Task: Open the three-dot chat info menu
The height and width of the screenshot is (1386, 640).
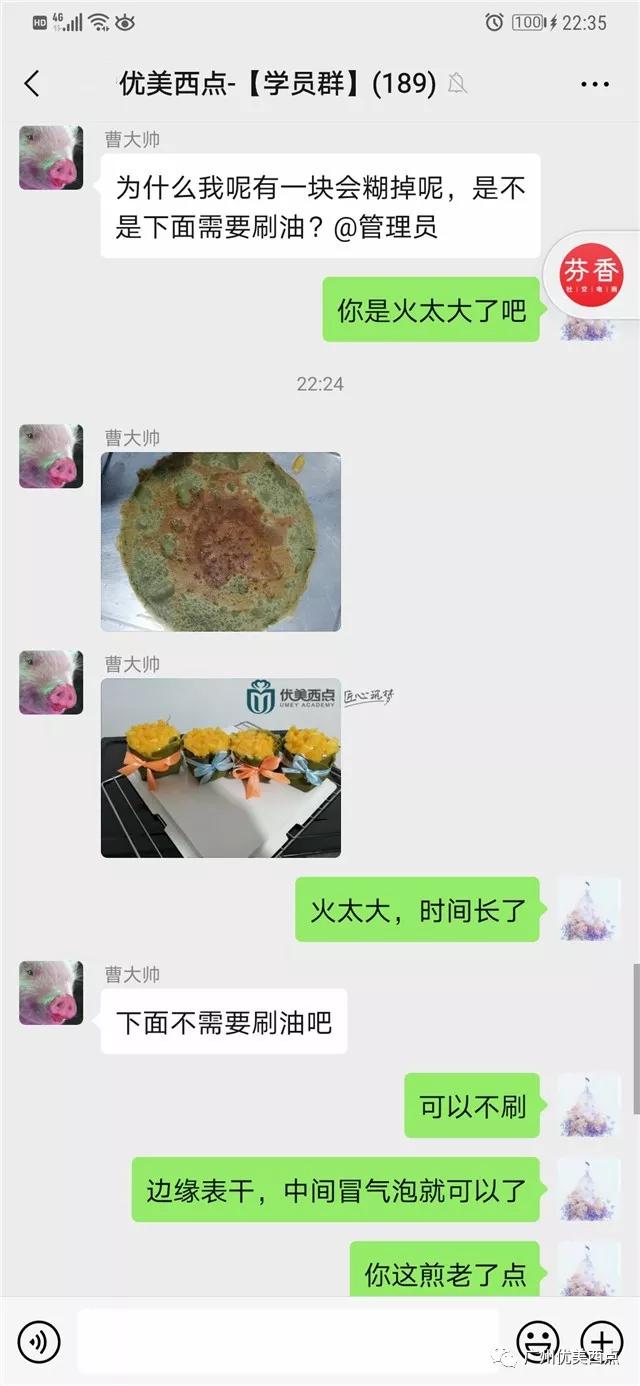Action: [595, 84]
